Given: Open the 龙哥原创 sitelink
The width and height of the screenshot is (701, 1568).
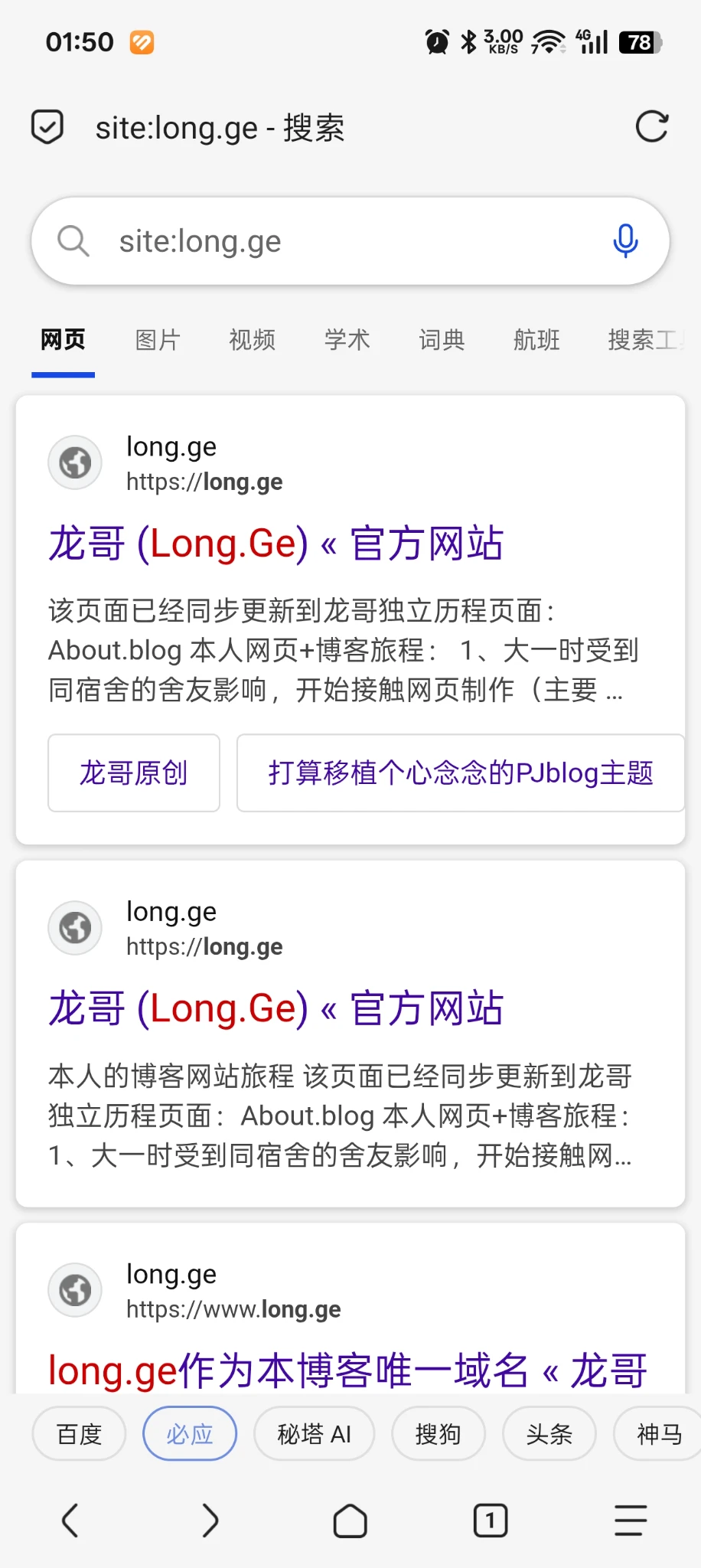Looking at the screenshot, I should tap(134, 773).
